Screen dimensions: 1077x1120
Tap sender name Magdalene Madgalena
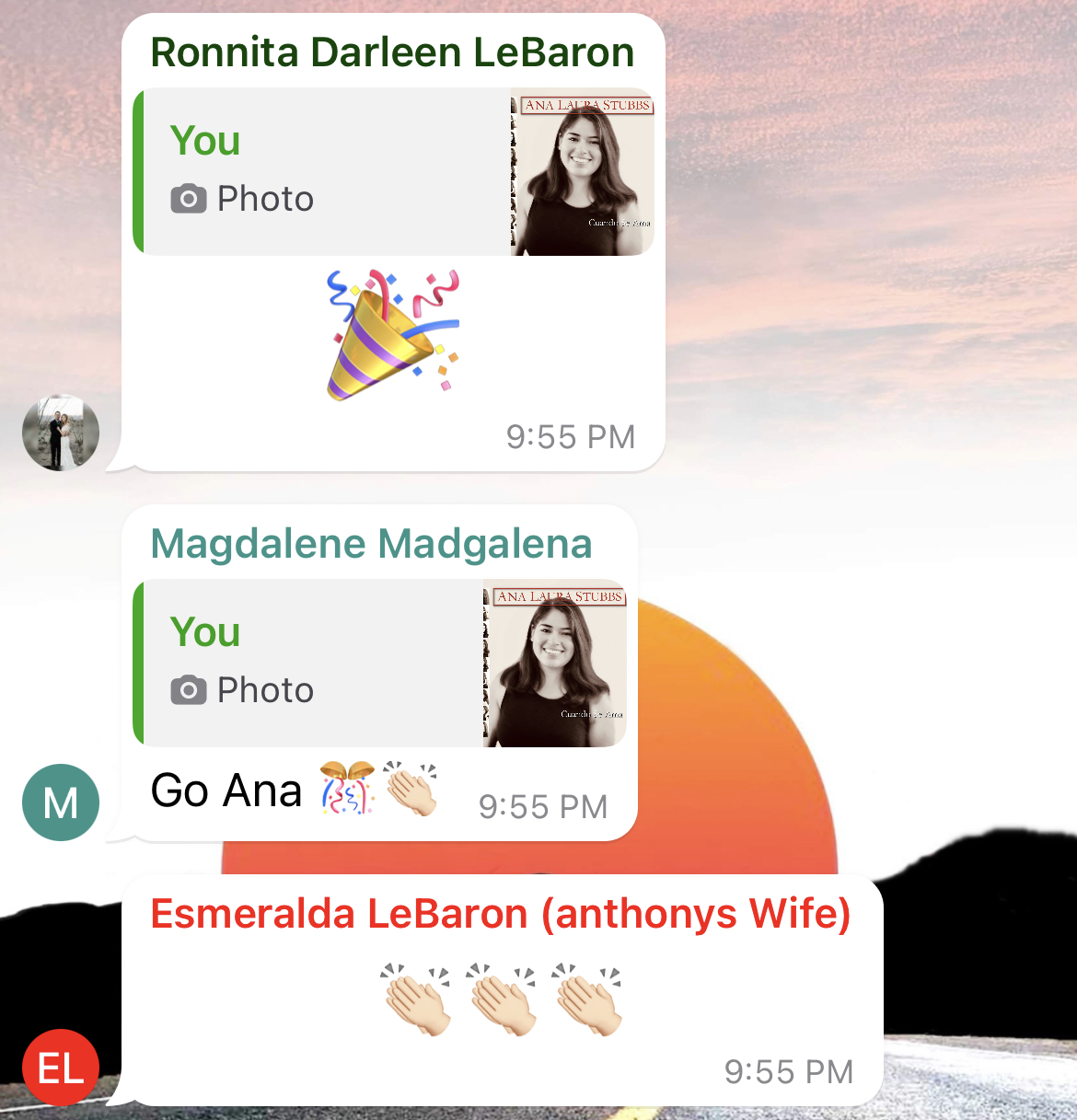pyautogui.click(x=371, y=544)
